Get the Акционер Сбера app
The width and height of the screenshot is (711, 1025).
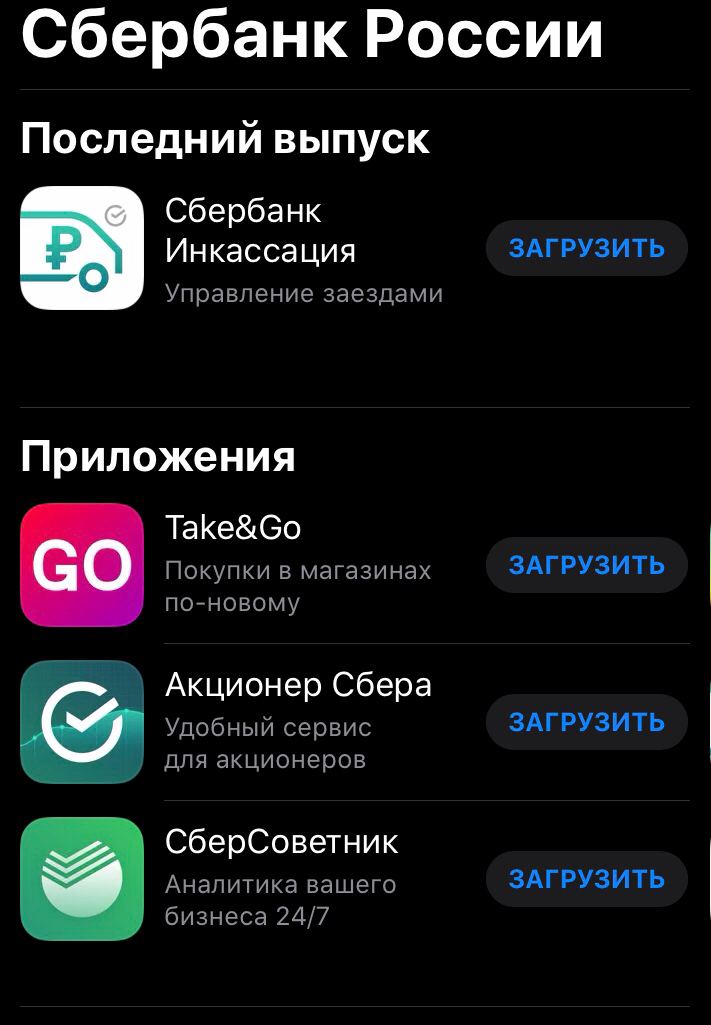point(586,722)
